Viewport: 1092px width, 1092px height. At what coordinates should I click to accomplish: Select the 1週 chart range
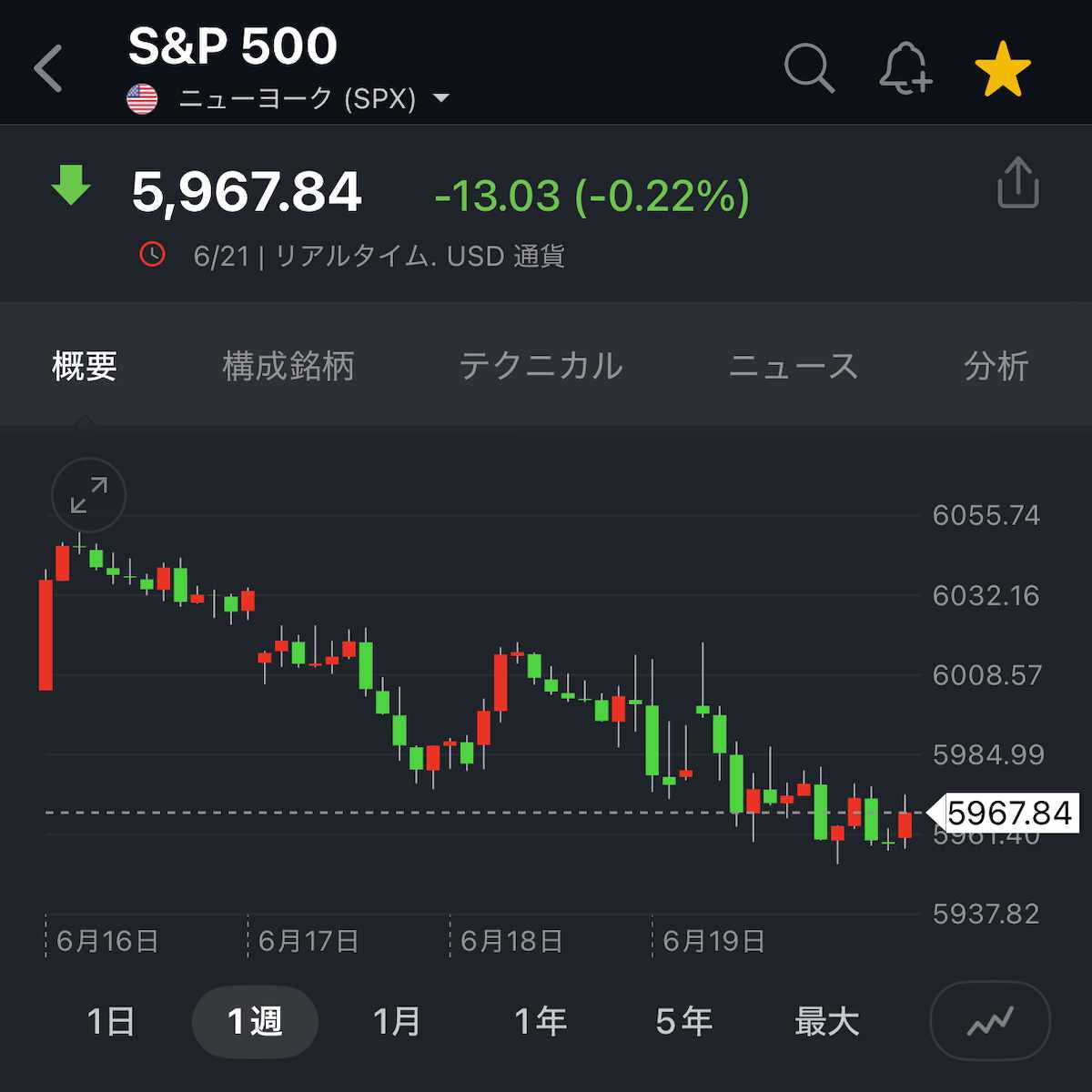255,1021
